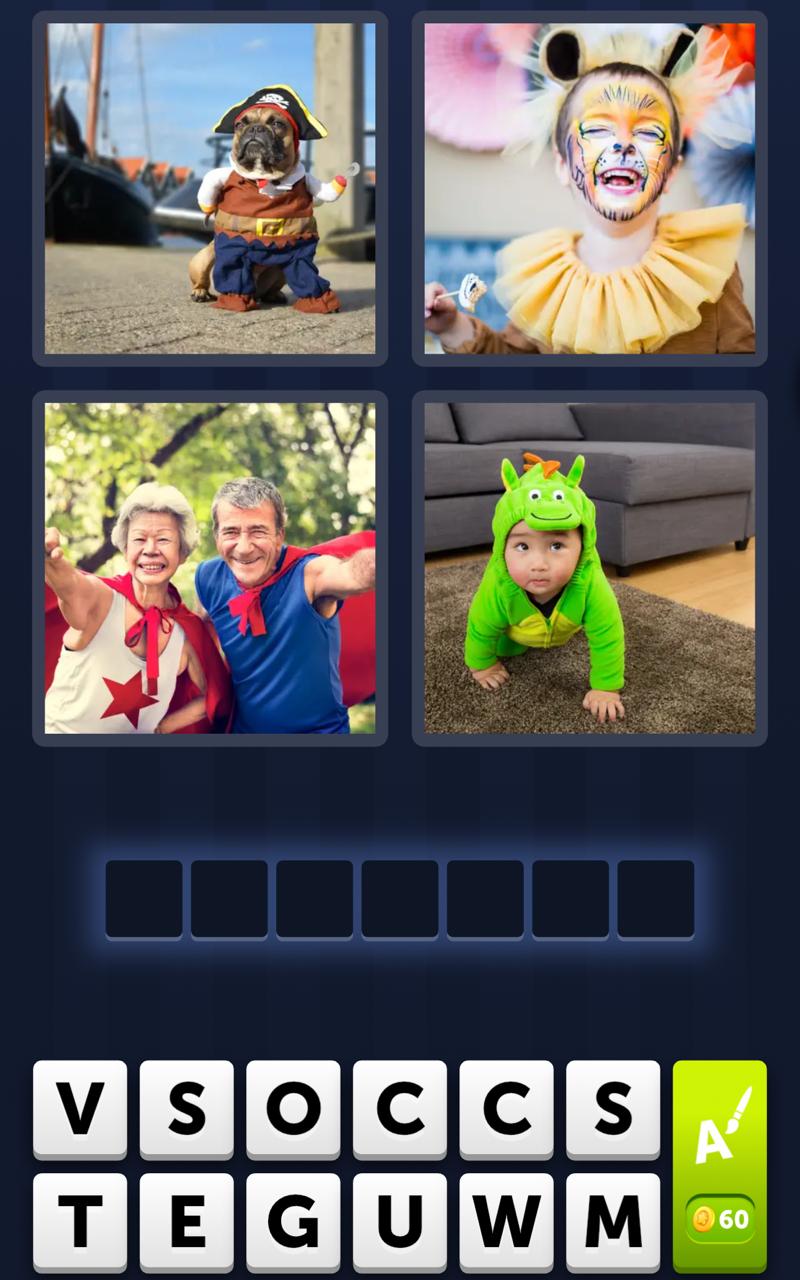Enlarge the pirate dog picture
800x1280 pixels.
[210, 189]
